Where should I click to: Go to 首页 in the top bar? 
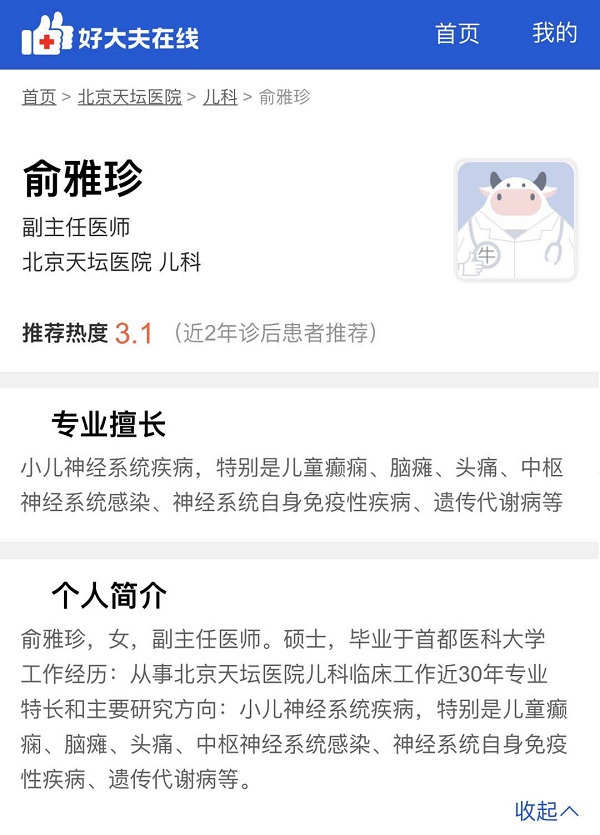457,33
